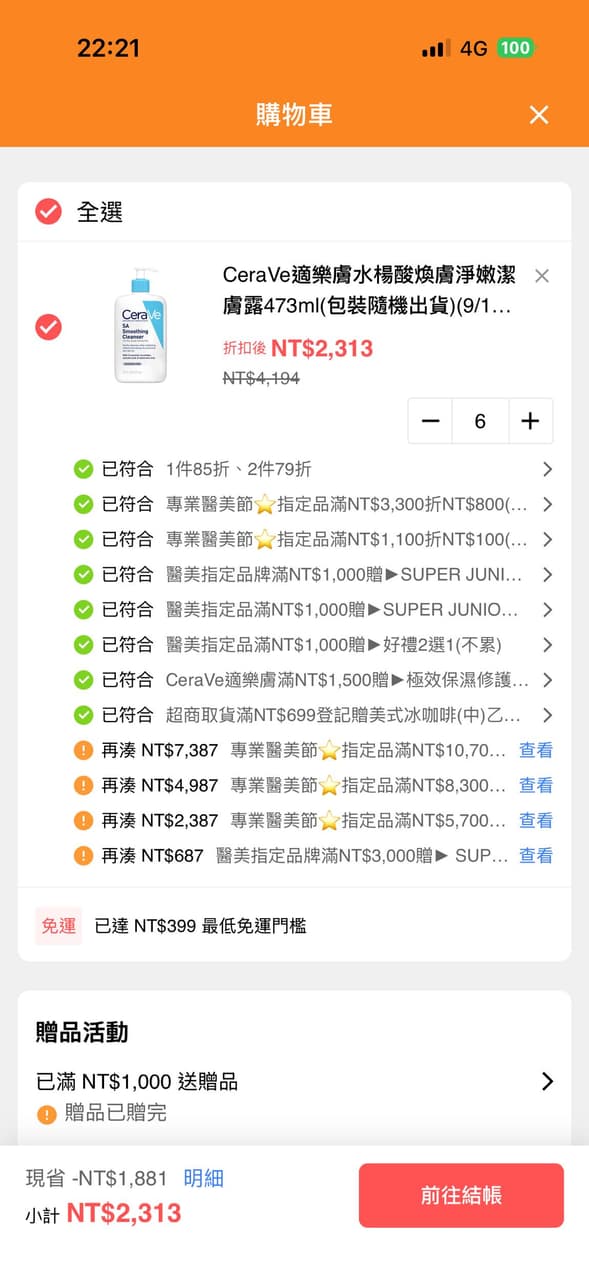Screen dimensions: 589x1280
Task: Proceed to checkout with 前往結帳
Action: click(x=461, y=1195)
